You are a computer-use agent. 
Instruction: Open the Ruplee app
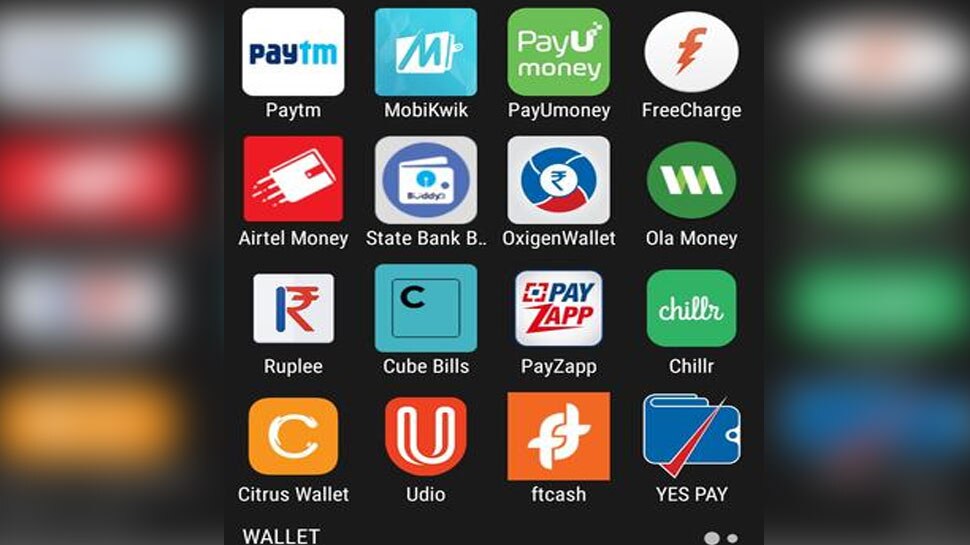(x=293, y=308)
